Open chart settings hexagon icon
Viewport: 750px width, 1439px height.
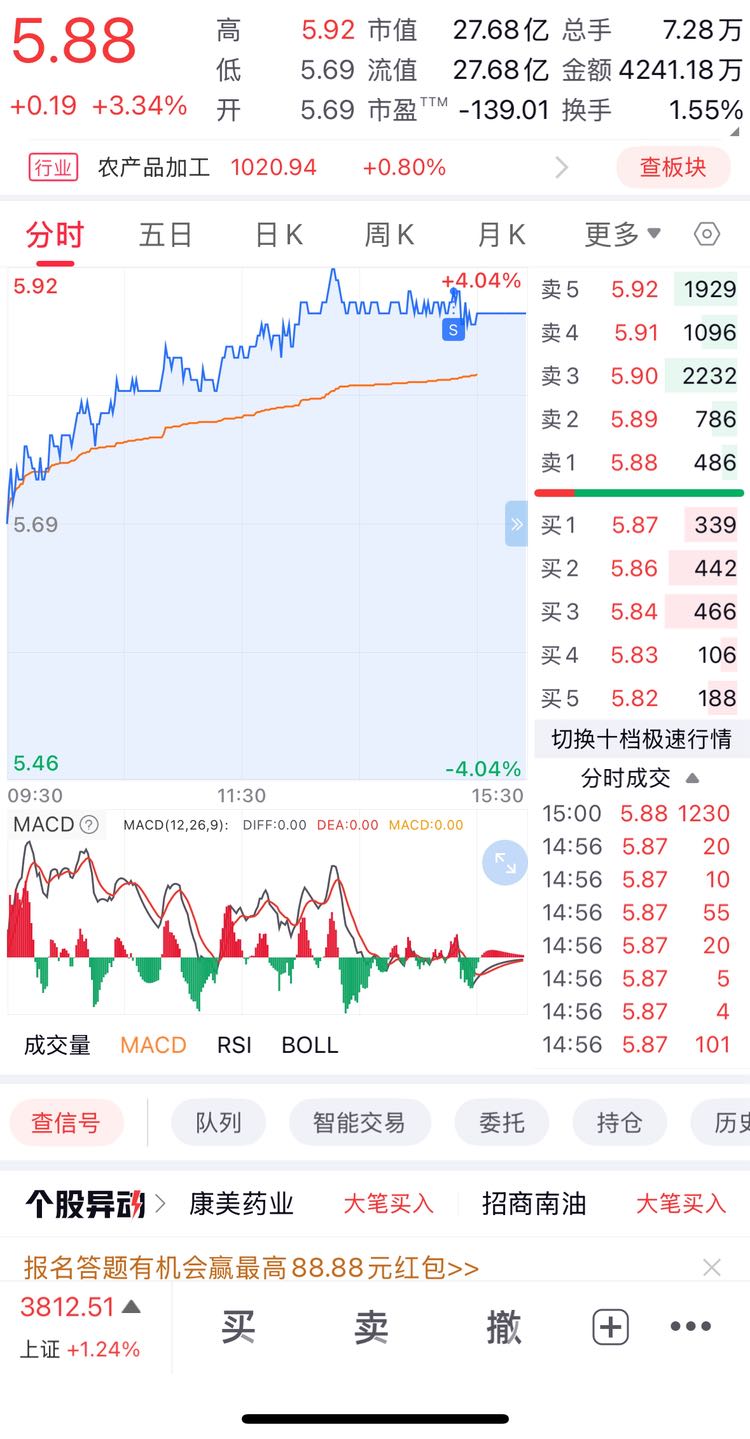[x=707, y=235]
